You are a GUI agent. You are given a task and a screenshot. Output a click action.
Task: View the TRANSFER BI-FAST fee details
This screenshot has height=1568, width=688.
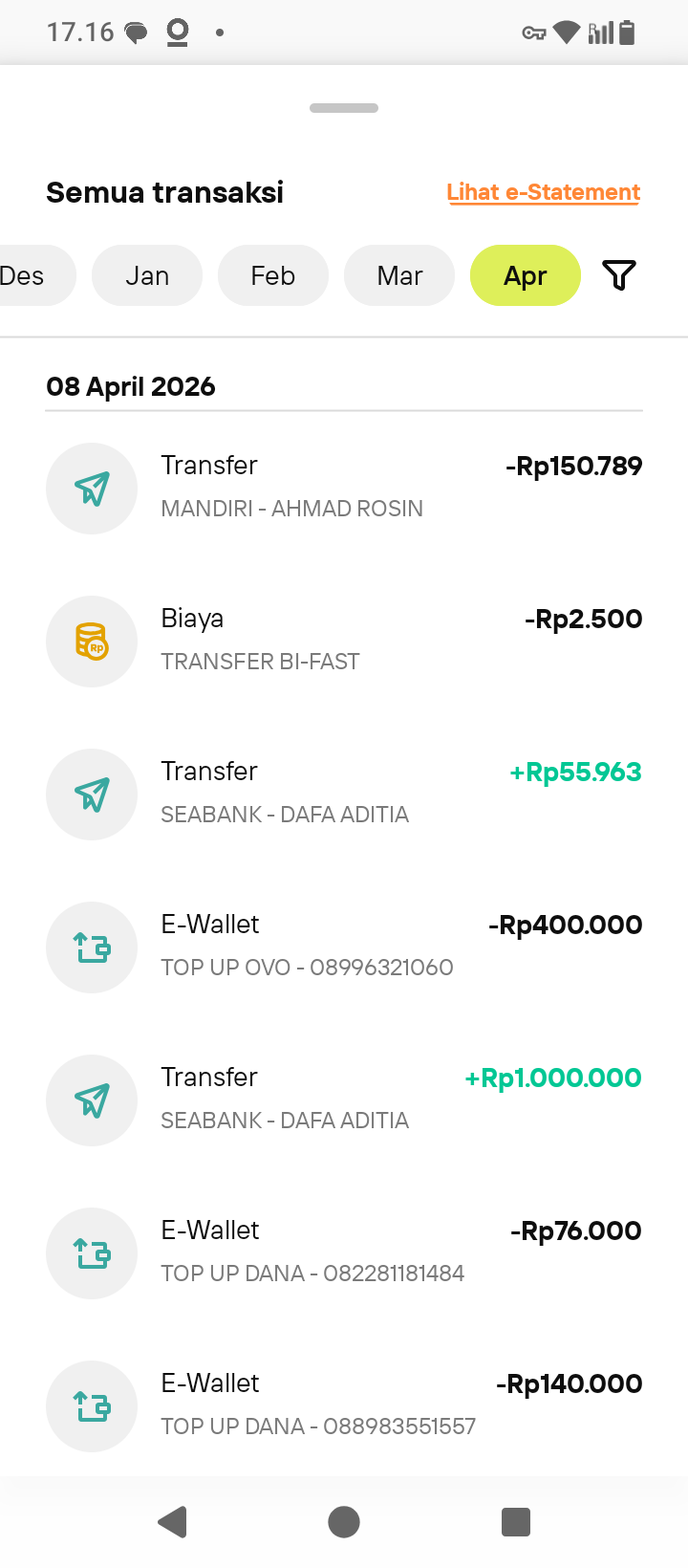pyautogui.click(x=344, y=641)
